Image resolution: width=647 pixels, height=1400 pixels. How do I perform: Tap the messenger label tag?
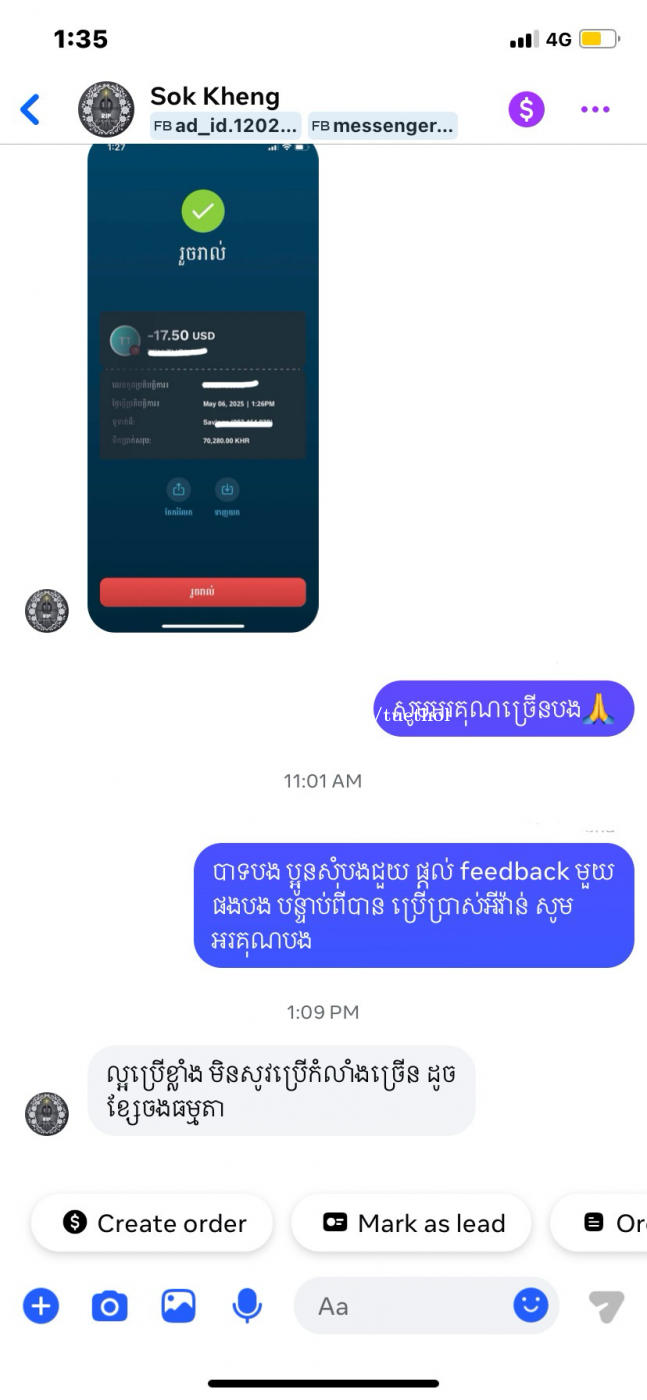(x=382, y=126)
